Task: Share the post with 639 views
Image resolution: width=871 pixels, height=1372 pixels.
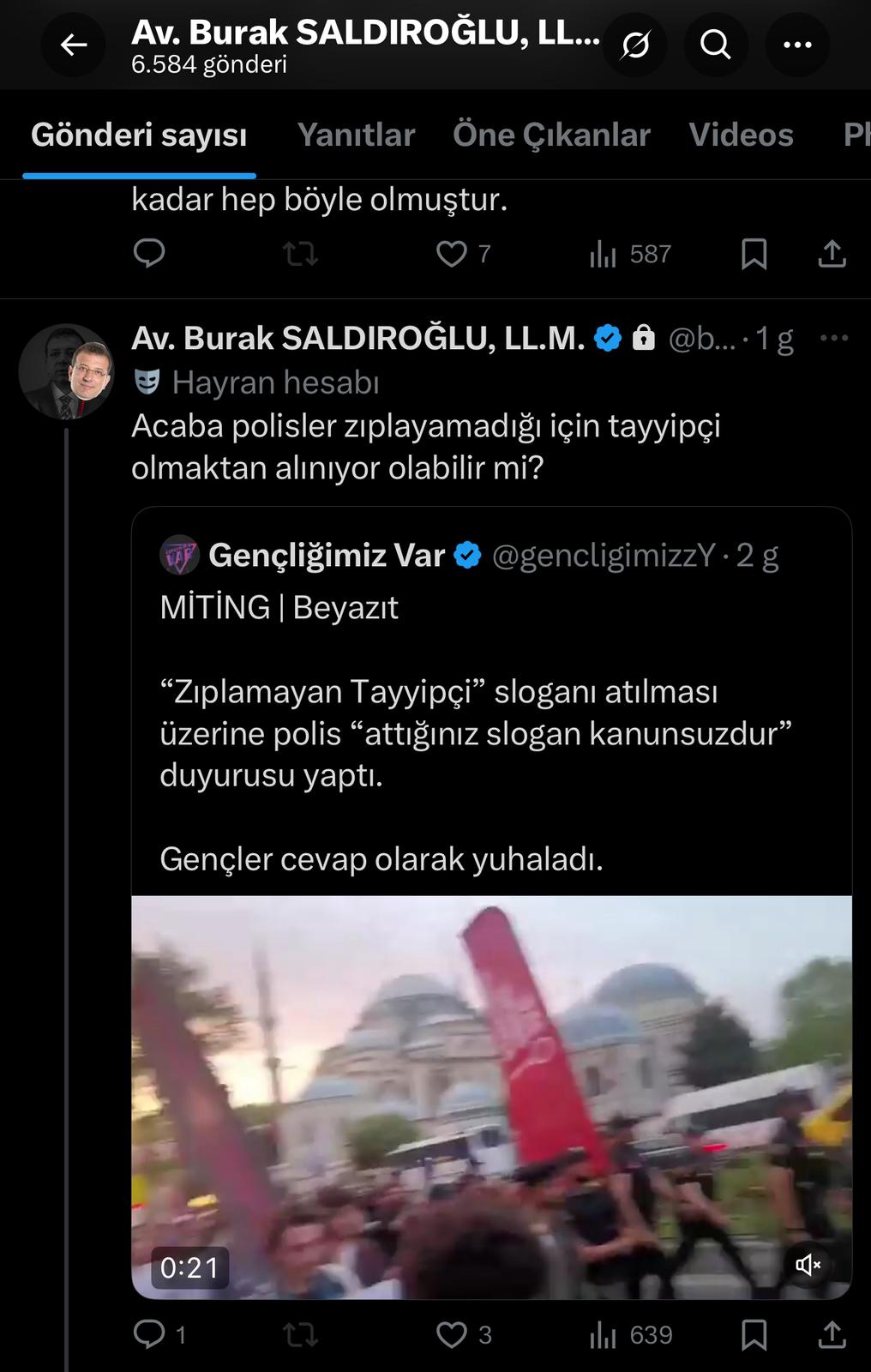Action: tap(832, 1334)
